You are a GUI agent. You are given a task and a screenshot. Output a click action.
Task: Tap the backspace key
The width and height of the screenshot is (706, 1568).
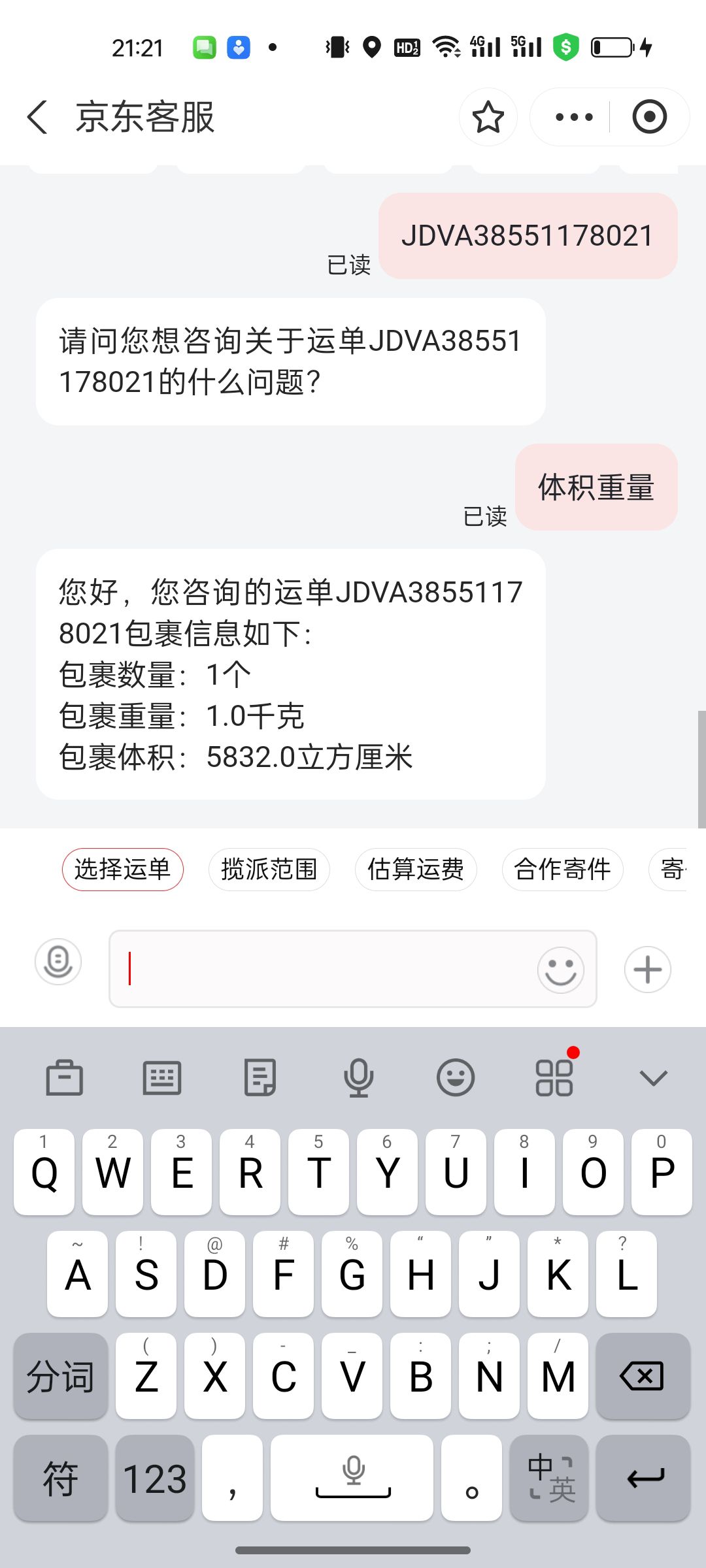pos(643,1376)
